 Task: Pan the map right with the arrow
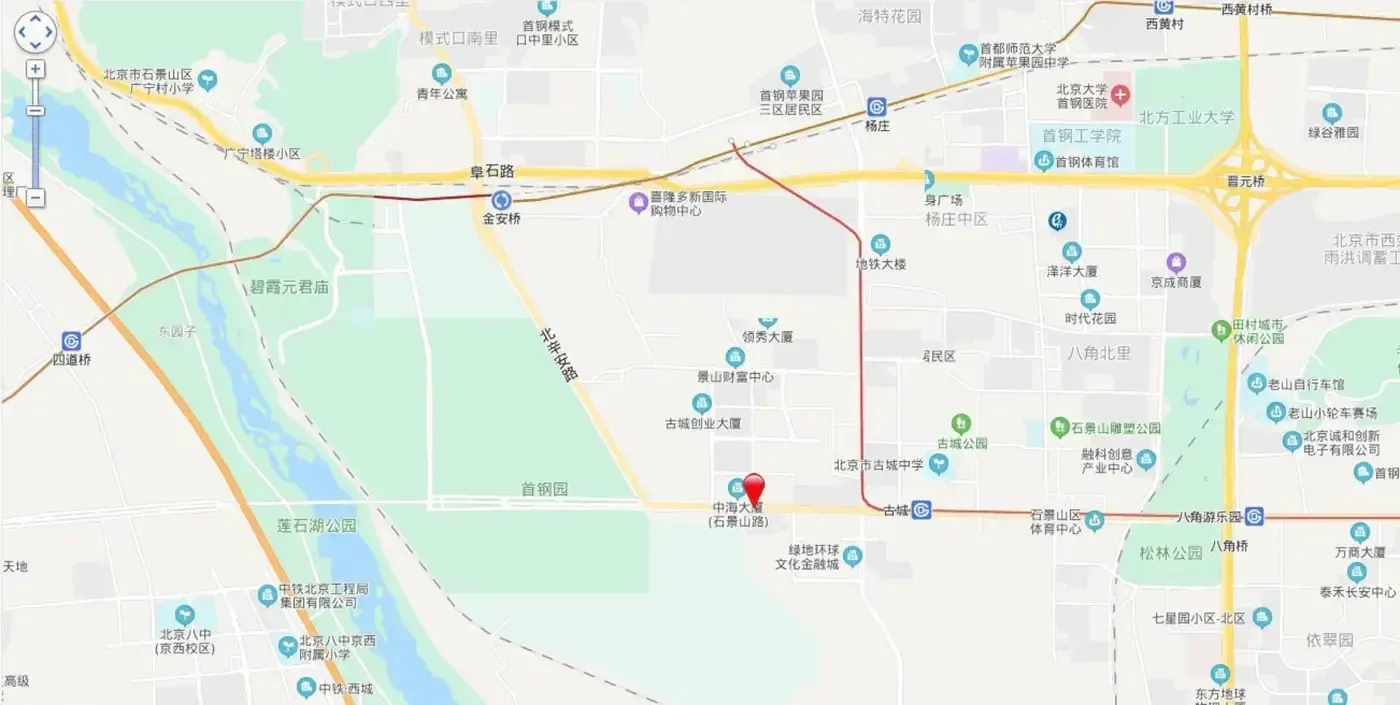pos(48,33)
